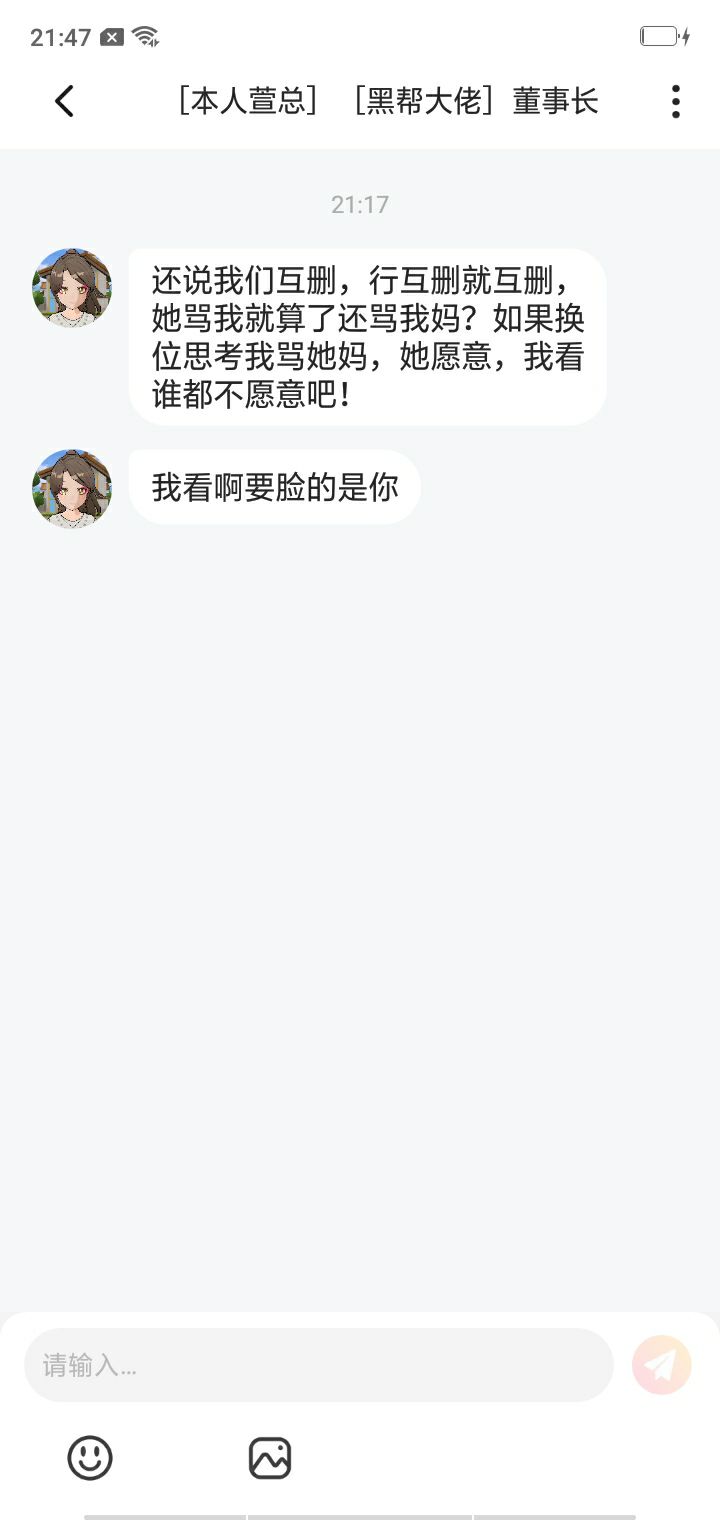Open the emoji smiley picker
This screenshot has height=1520, width=720.
tap(90, 1458)
